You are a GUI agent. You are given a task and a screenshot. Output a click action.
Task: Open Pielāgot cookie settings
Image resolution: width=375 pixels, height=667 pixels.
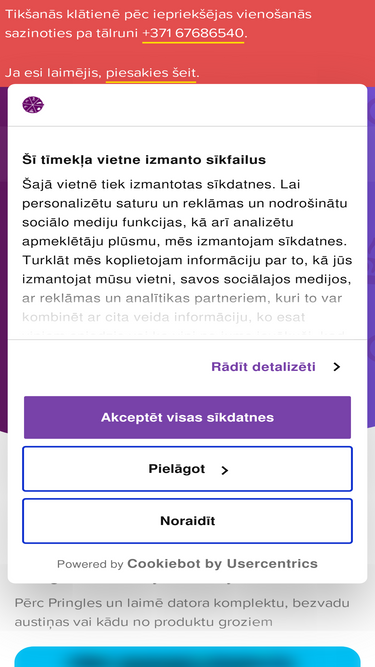[188, 469]
